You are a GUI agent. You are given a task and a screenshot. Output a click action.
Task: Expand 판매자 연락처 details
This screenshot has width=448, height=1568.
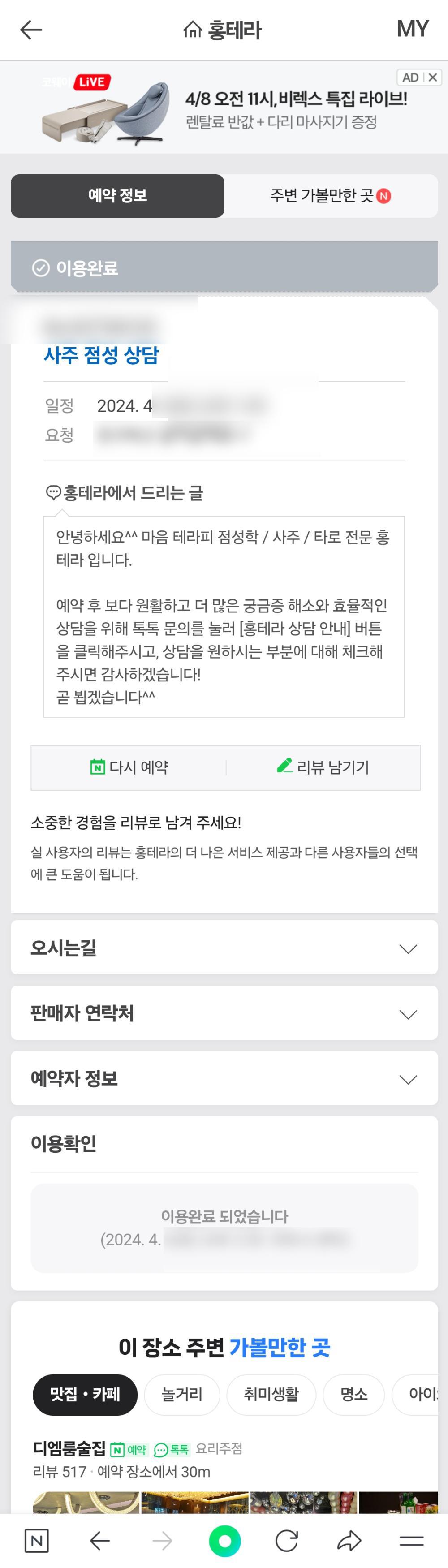pos(224,1013)
